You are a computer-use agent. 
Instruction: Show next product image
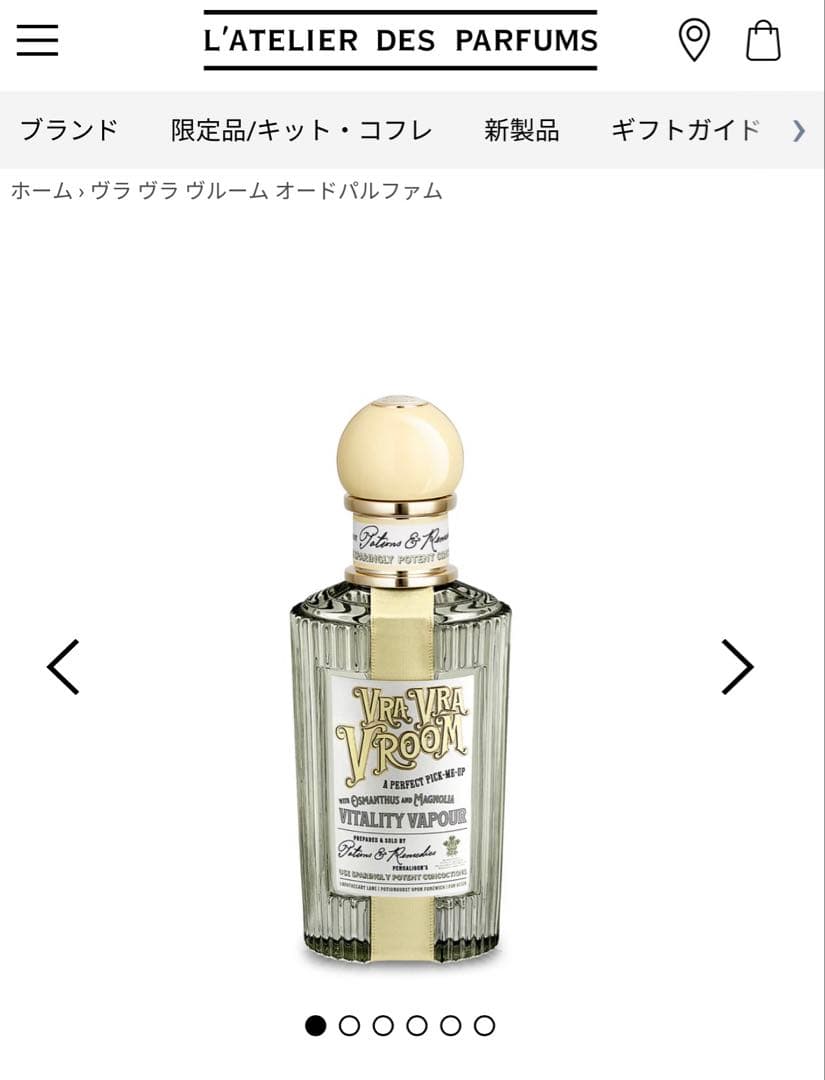738,667
